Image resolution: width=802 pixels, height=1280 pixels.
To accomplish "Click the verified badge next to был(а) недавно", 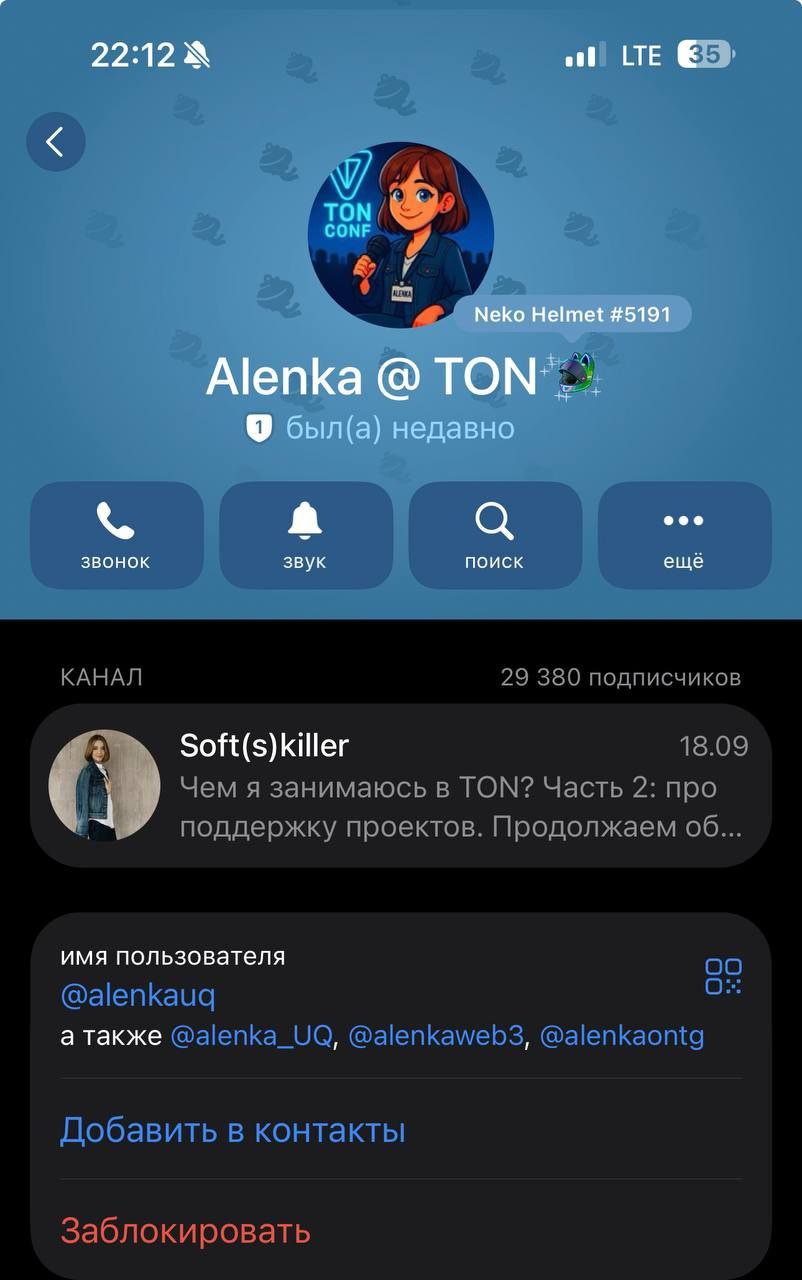I will coord(260,427).
